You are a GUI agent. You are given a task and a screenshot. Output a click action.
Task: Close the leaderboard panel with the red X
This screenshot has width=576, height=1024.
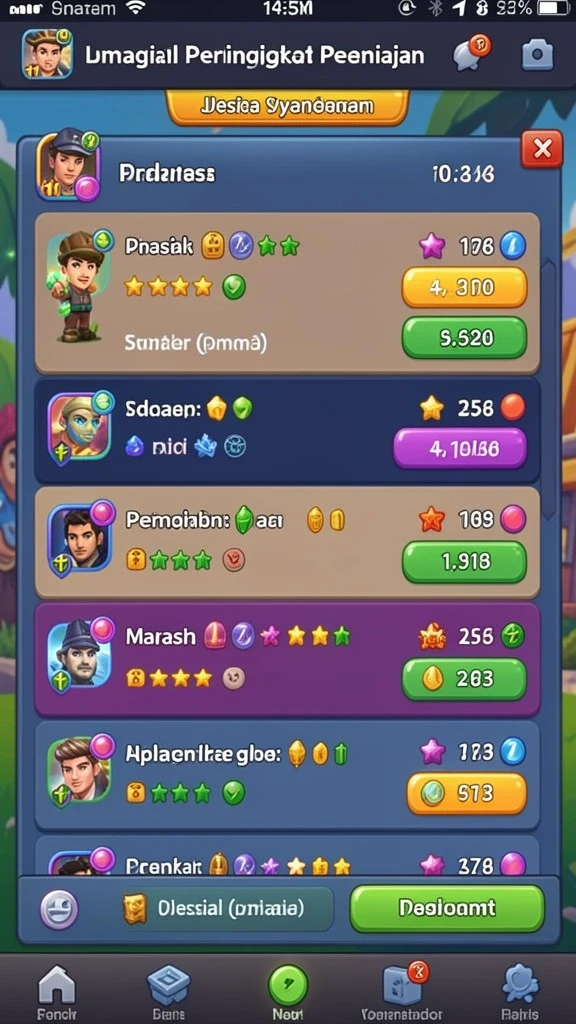(541, 150)
